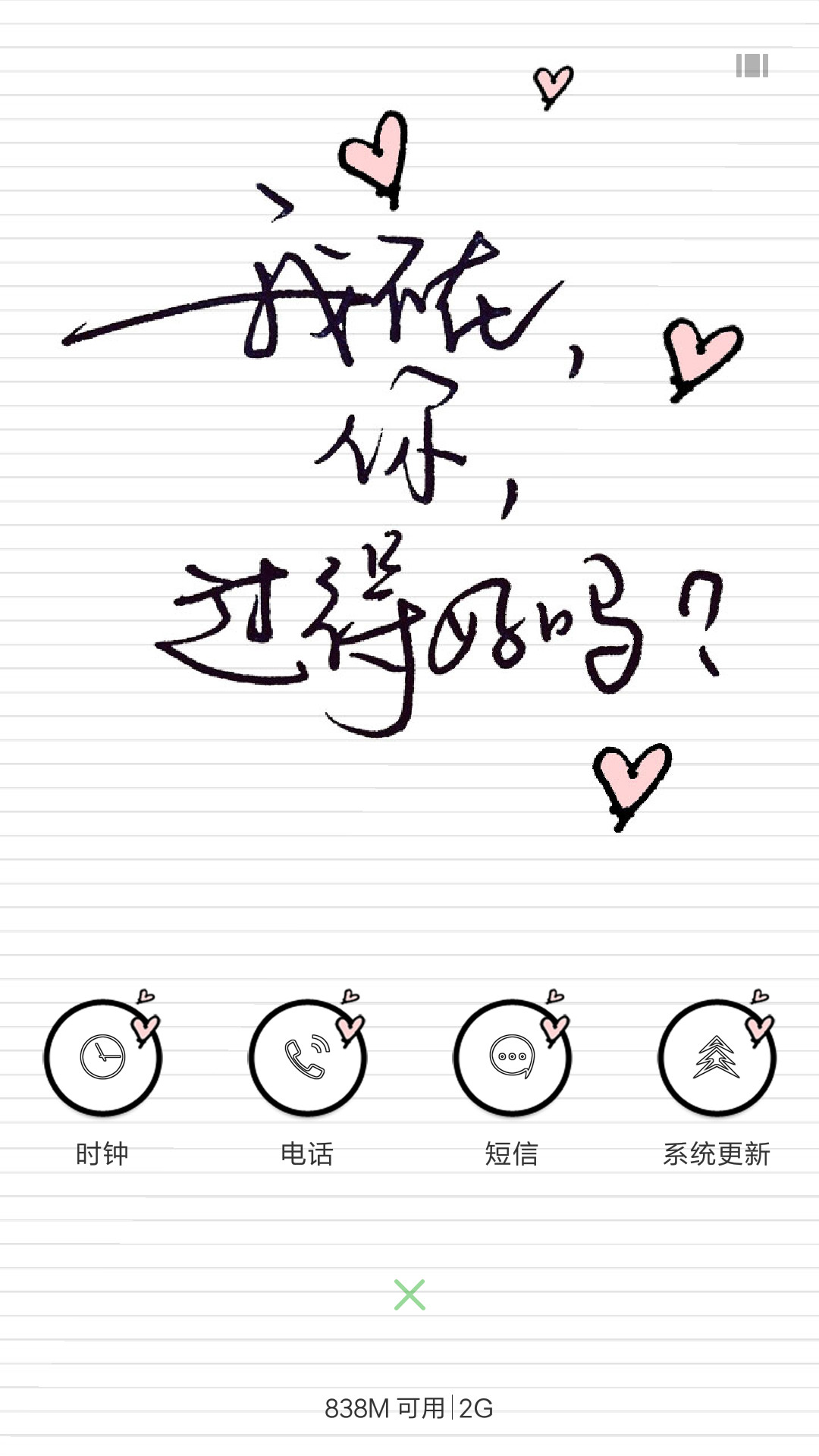
Task: Open 系统更新 system update
Action: (x=717, y=1058)
